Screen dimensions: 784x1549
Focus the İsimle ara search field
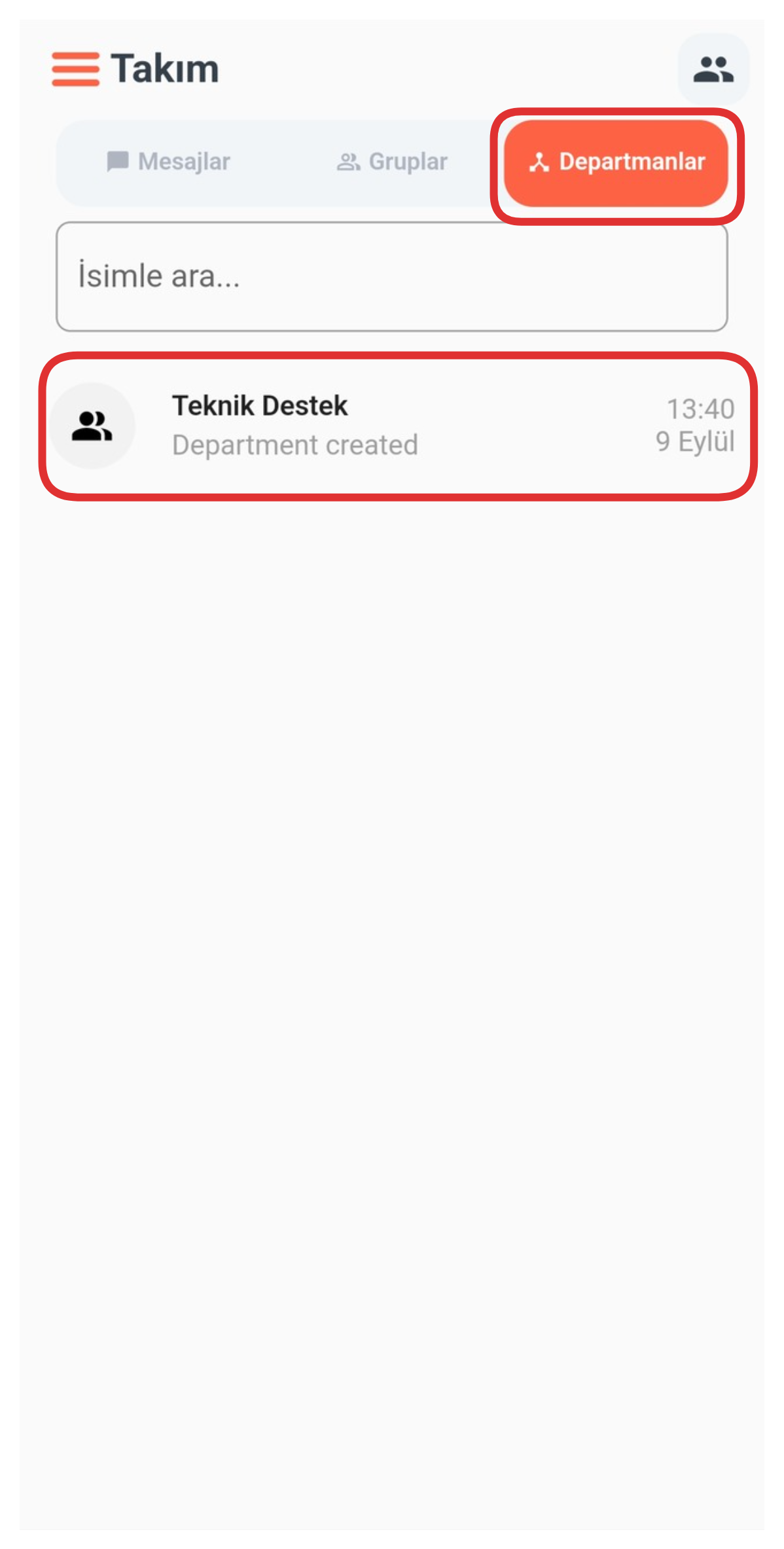(391, 276)
